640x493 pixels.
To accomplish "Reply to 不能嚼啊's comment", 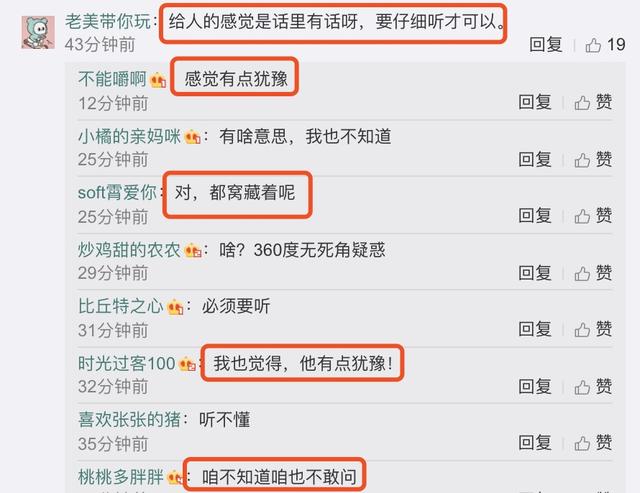I will click(535, 102).
